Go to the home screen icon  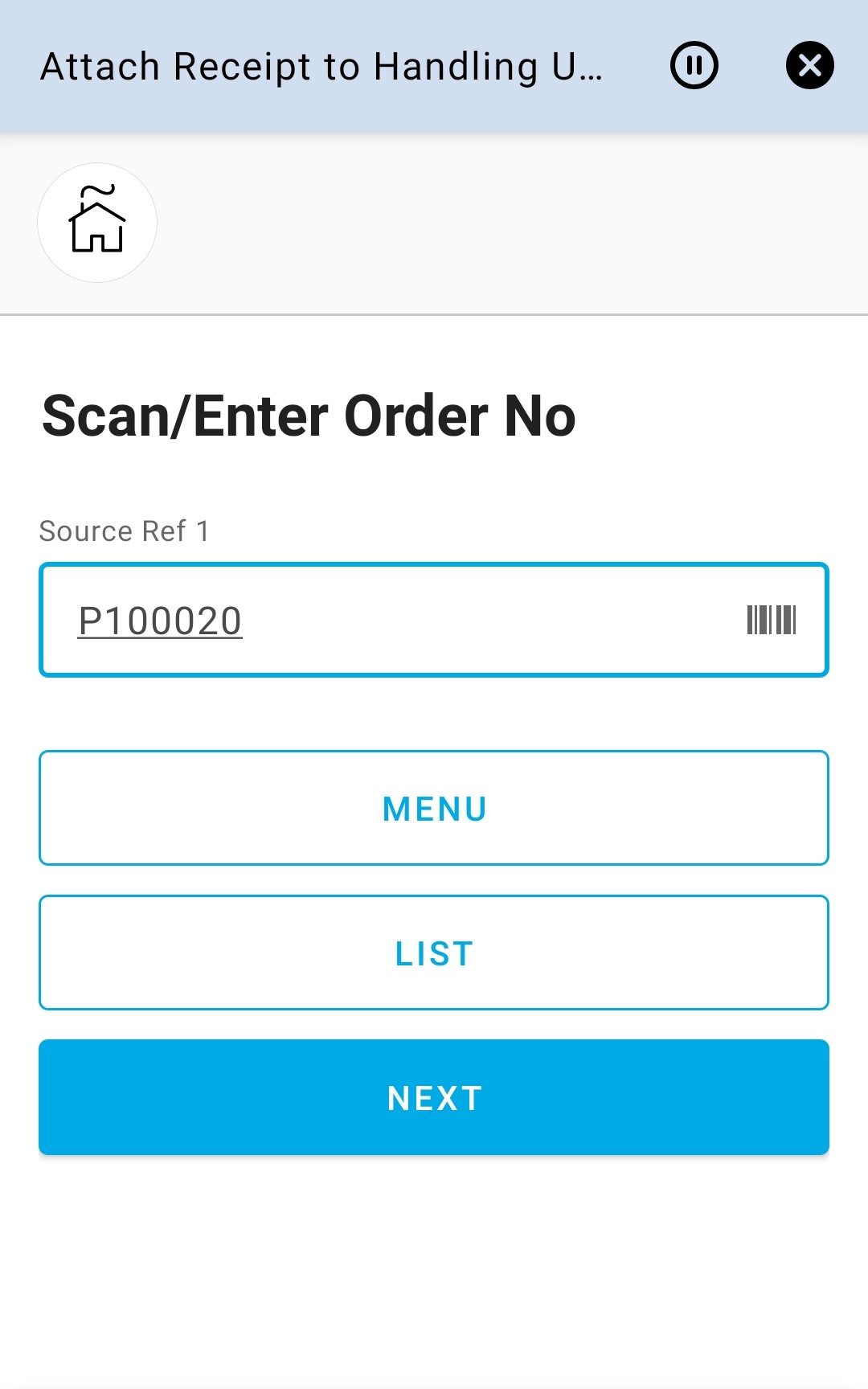pos(97,223)
